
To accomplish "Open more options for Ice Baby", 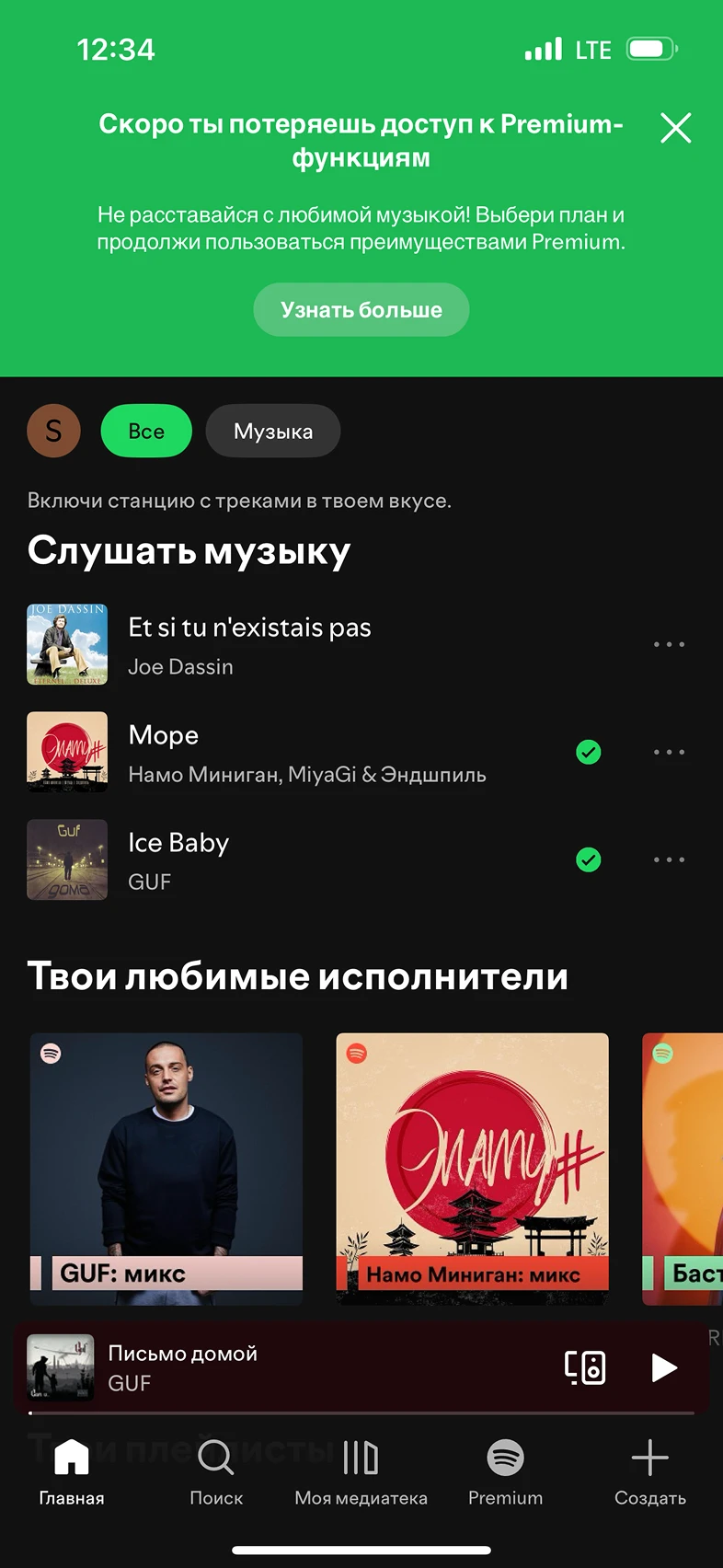I will (669, 860).
